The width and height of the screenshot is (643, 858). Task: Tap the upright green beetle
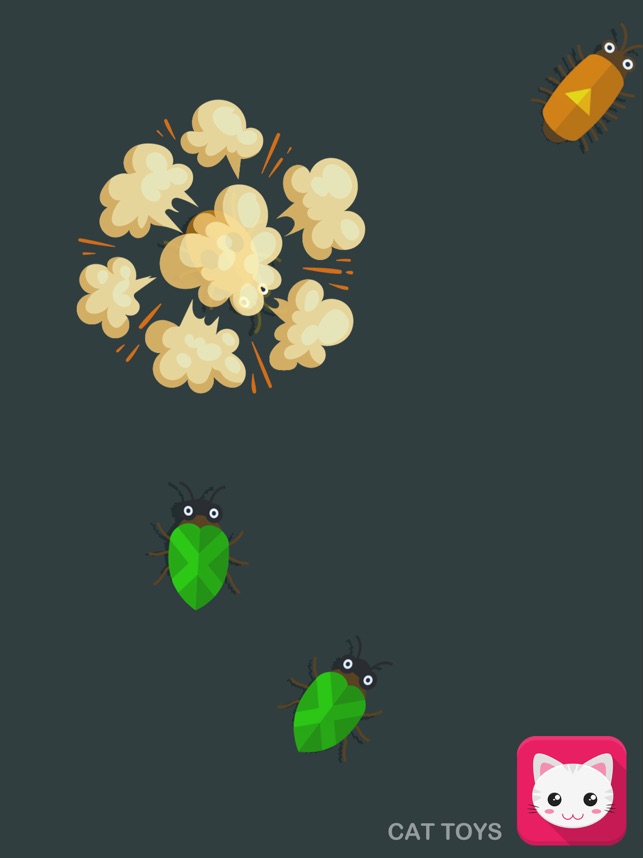click(x=198, y=556)
